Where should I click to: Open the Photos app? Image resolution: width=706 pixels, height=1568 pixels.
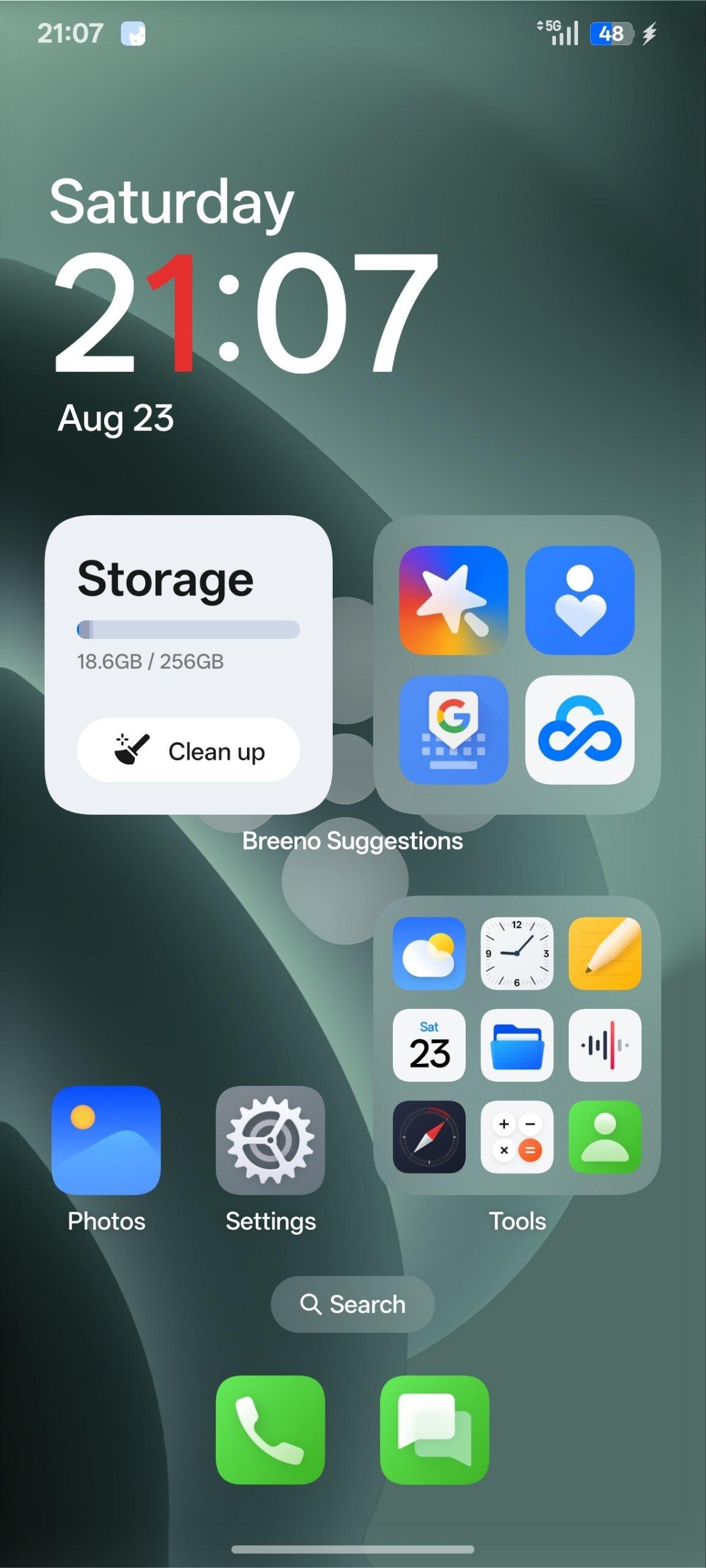click(x=106, y=1140)
